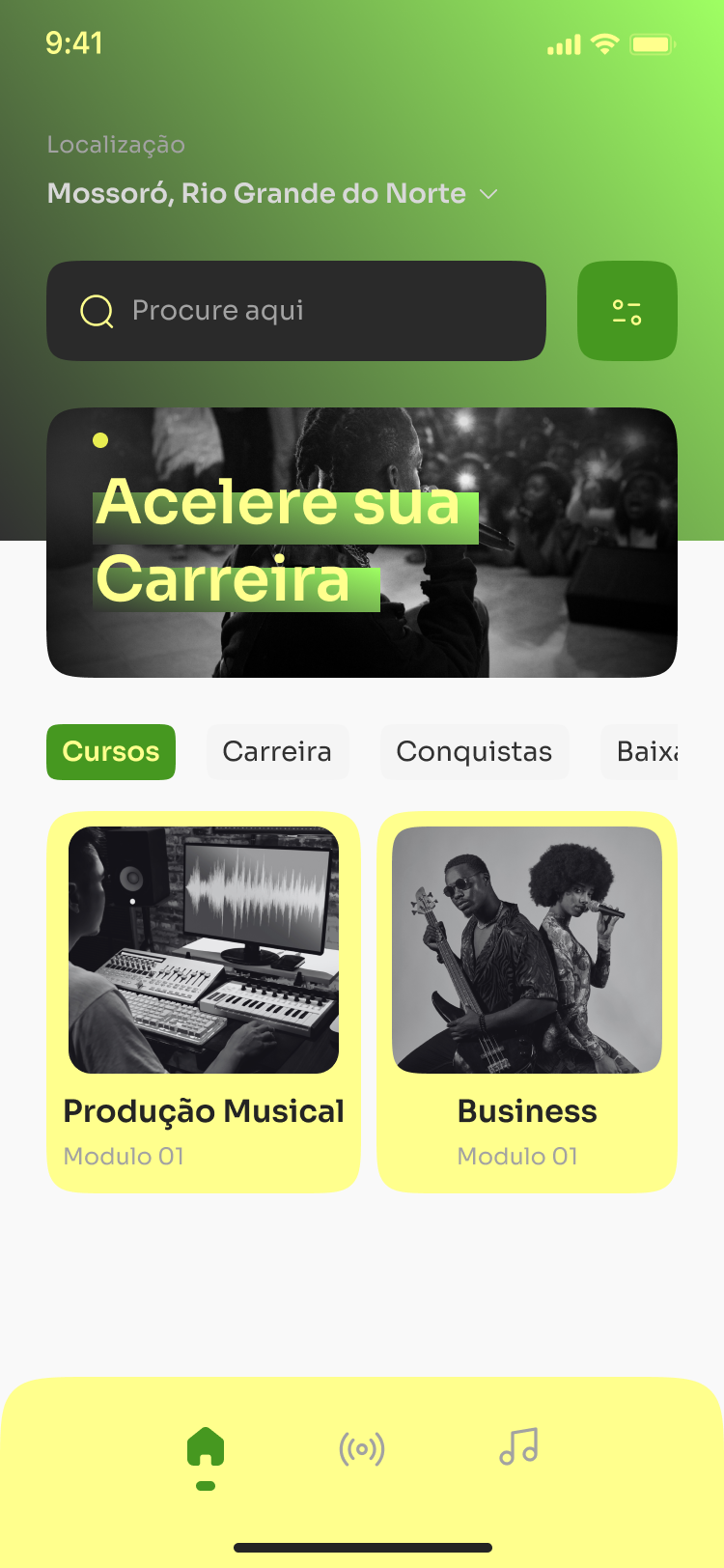Tap the battery indicator in the status bar
724x1568 pixels.
[x=652, y=43]
